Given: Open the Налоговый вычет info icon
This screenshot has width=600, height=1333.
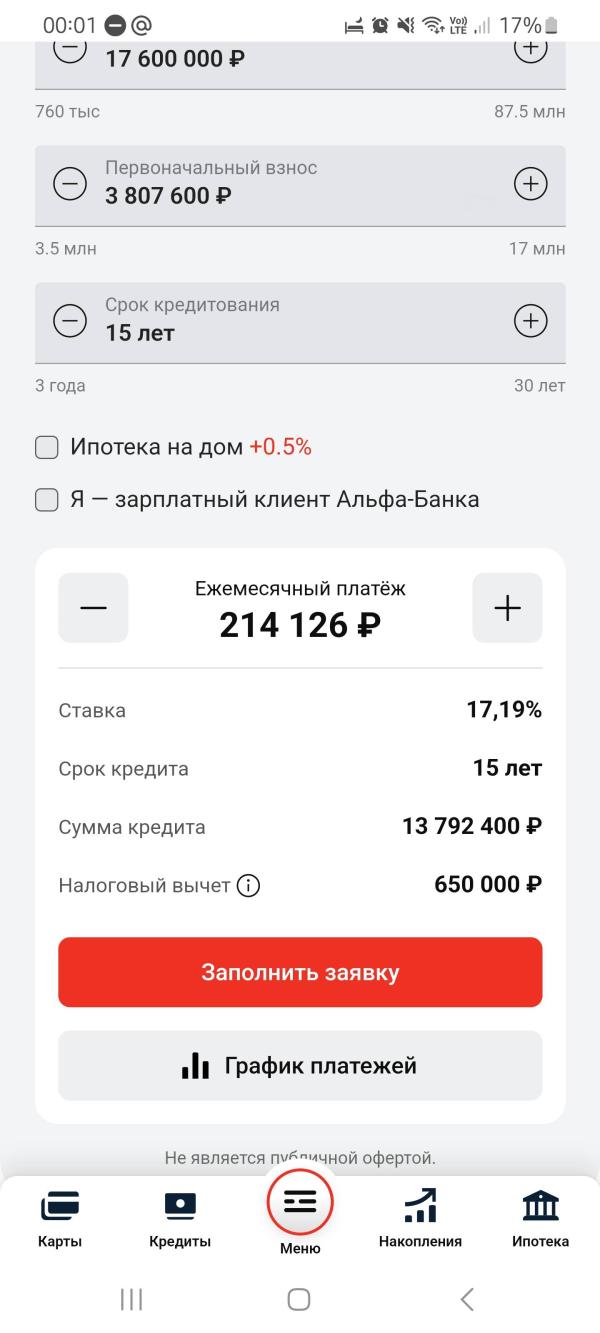Looking at the screenshot, I should [248, 886].
